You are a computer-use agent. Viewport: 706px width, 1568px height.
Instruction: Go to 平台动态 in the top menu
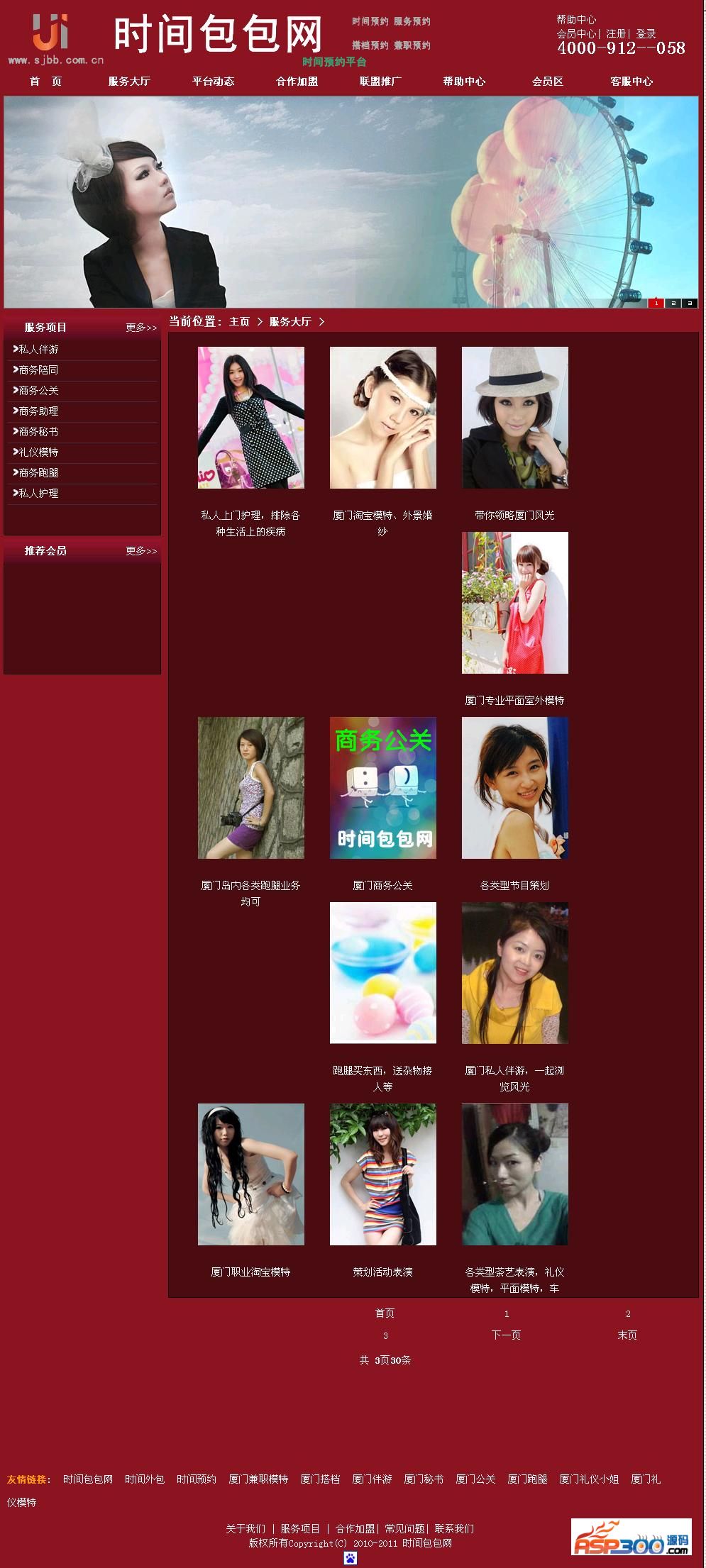(x=213, y=82)
